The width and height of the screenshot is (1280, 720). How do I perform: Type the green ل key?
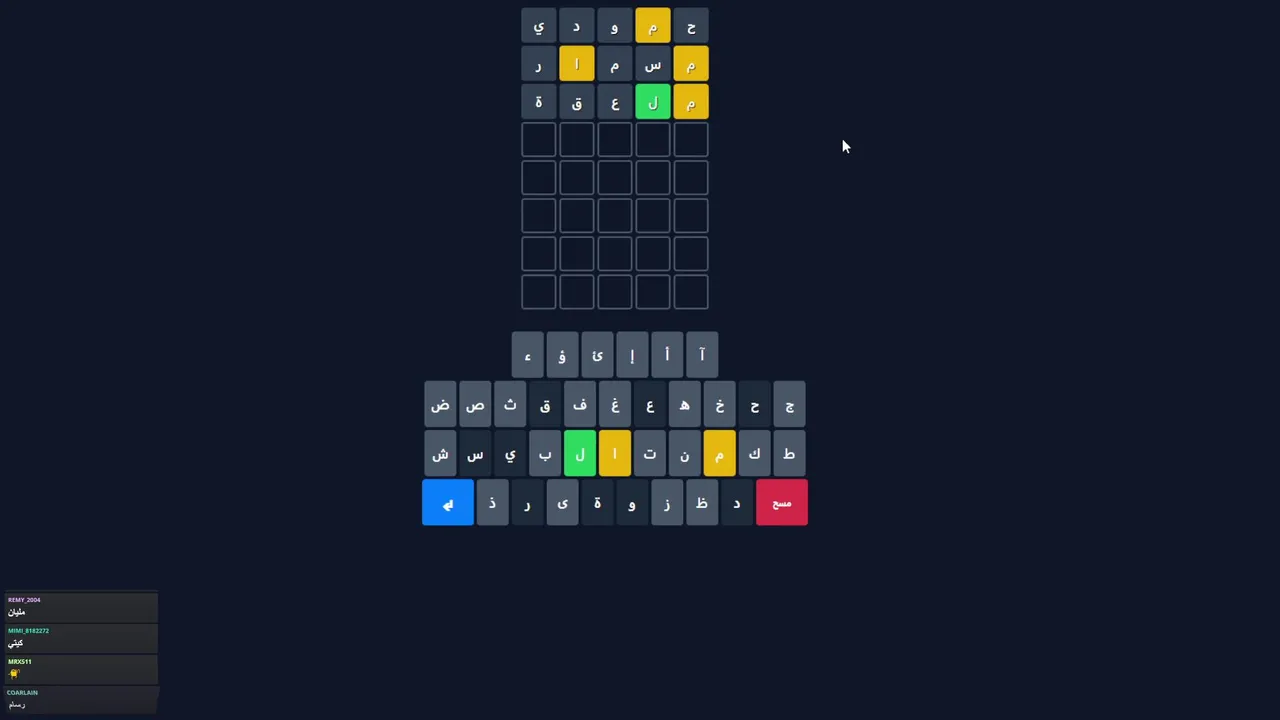click(580, 454)
